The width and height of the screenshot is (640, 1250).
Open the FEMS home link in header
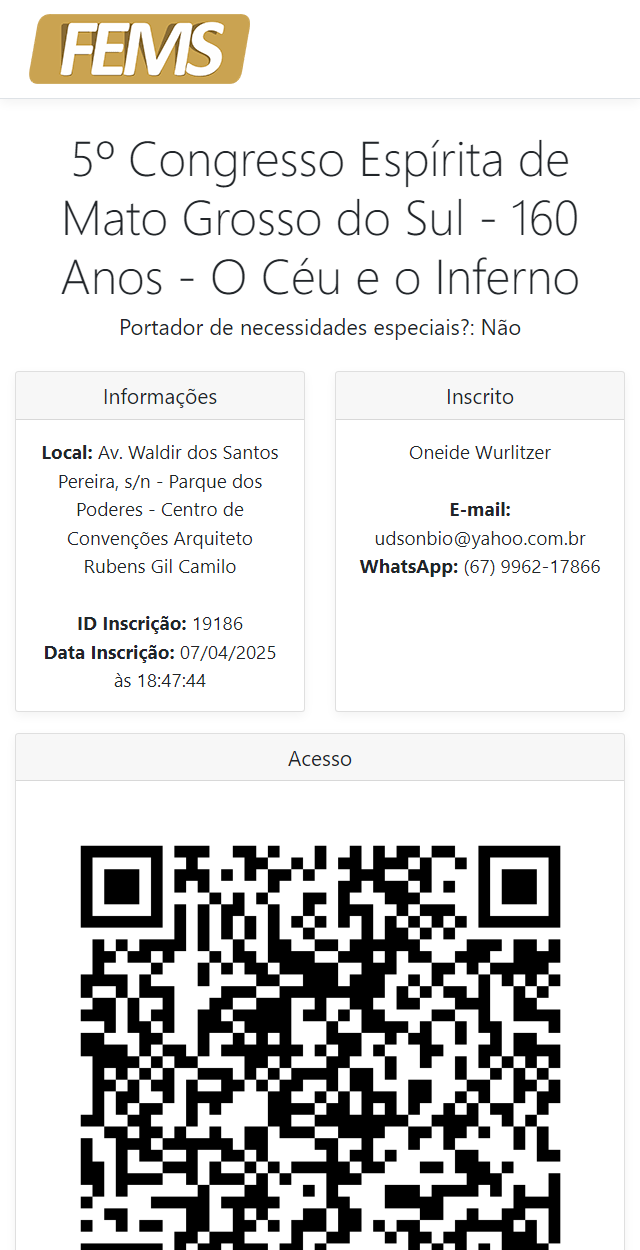pos(139,49)
